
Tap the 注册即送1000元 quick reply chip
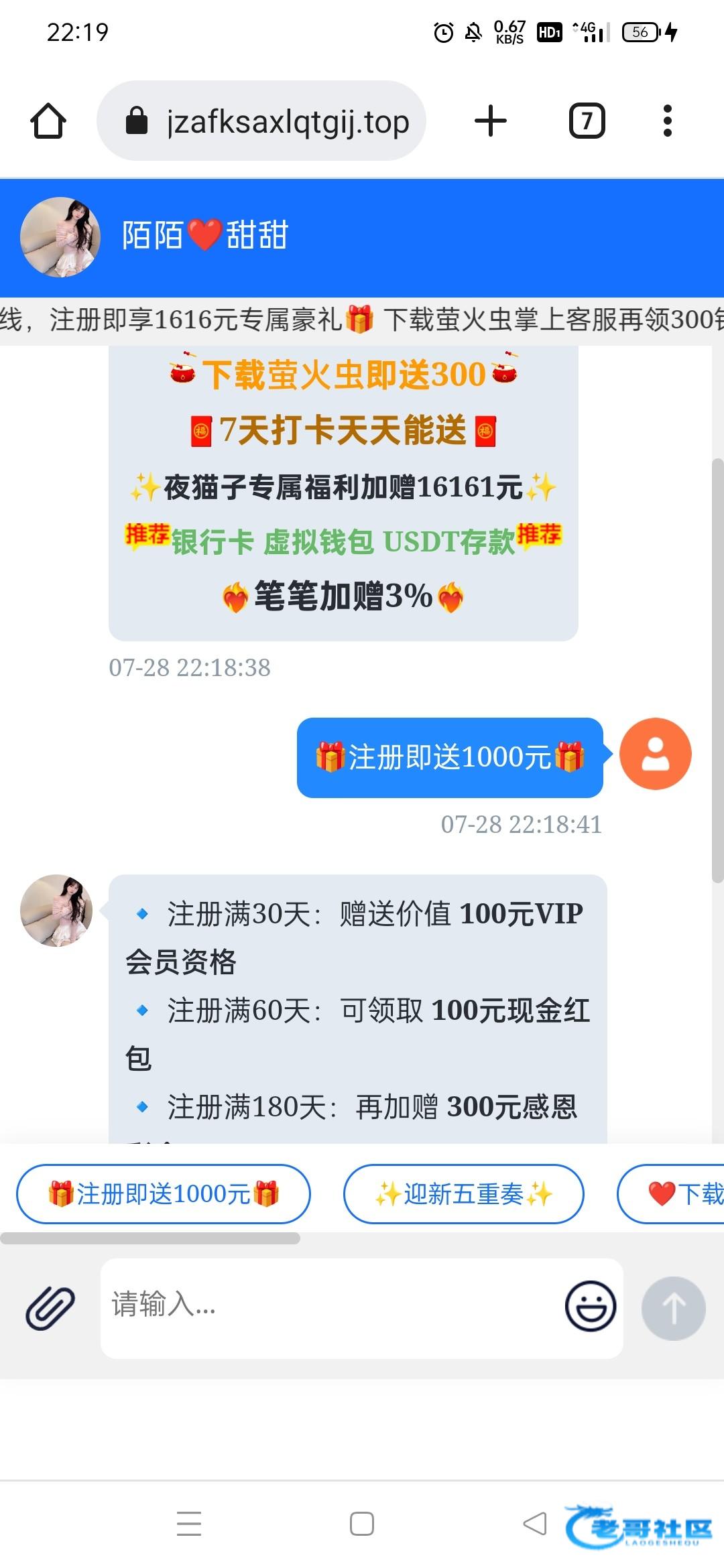(x=163, y=1194)
